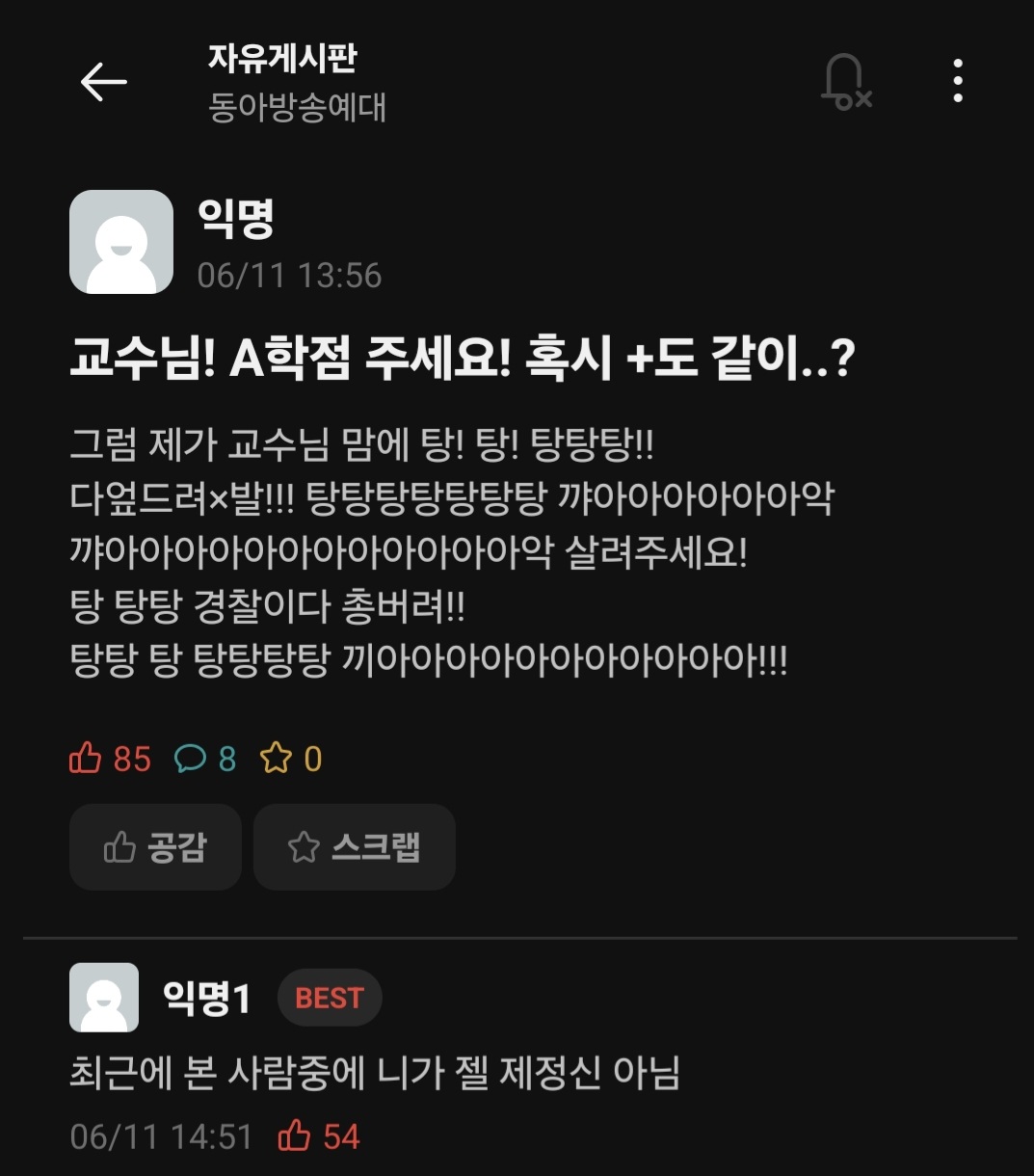Screen dimensions: 1034x1176
Task: Open the three-dot overflow menu
Action: 957,81
